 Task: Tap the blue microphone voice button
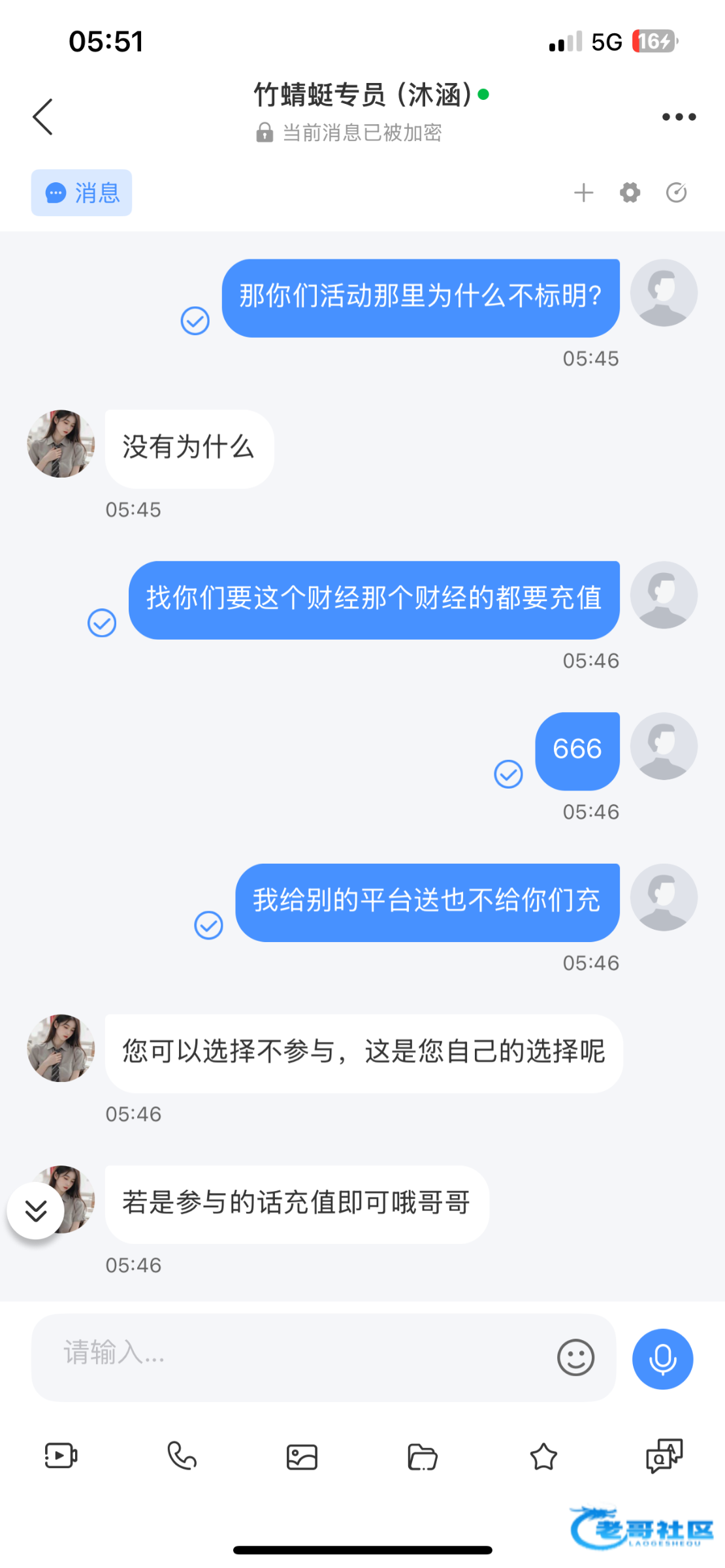coord(662,1359)
